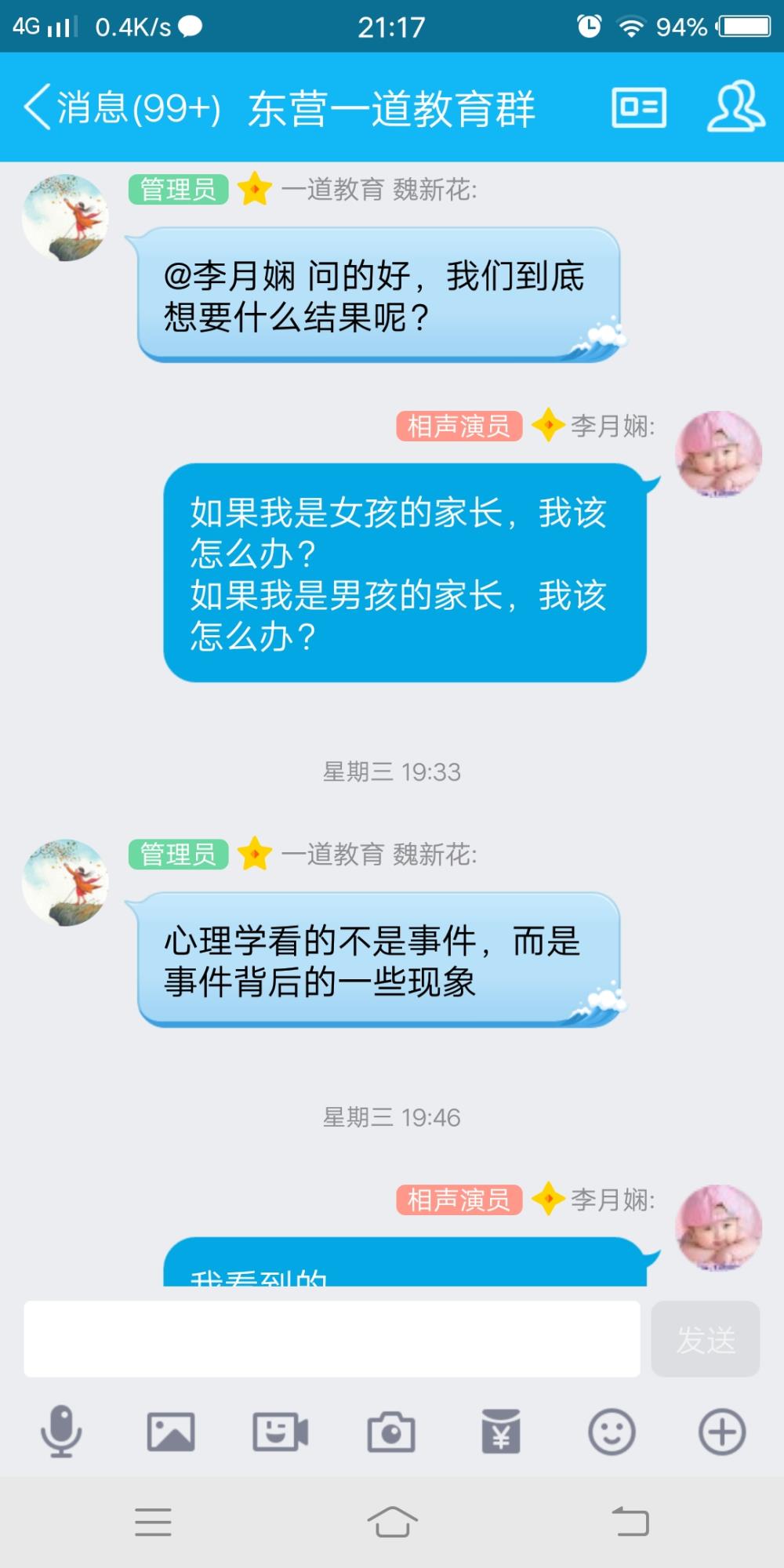Open the red packet icon
Image resolution: width=784 pixels, height=1568 pixels.
click(501, 1432)
